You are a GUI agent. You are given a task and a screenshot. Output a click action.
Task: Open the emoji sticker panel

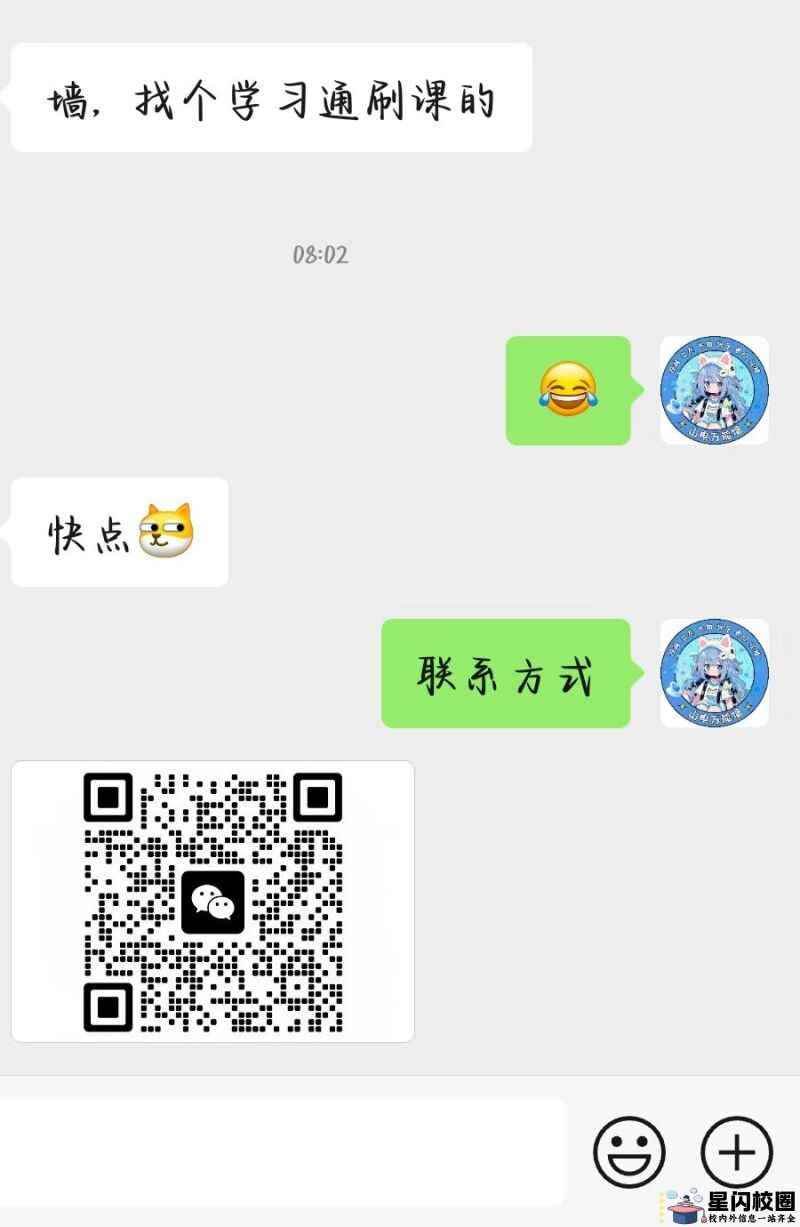(x=629, y=1152)
